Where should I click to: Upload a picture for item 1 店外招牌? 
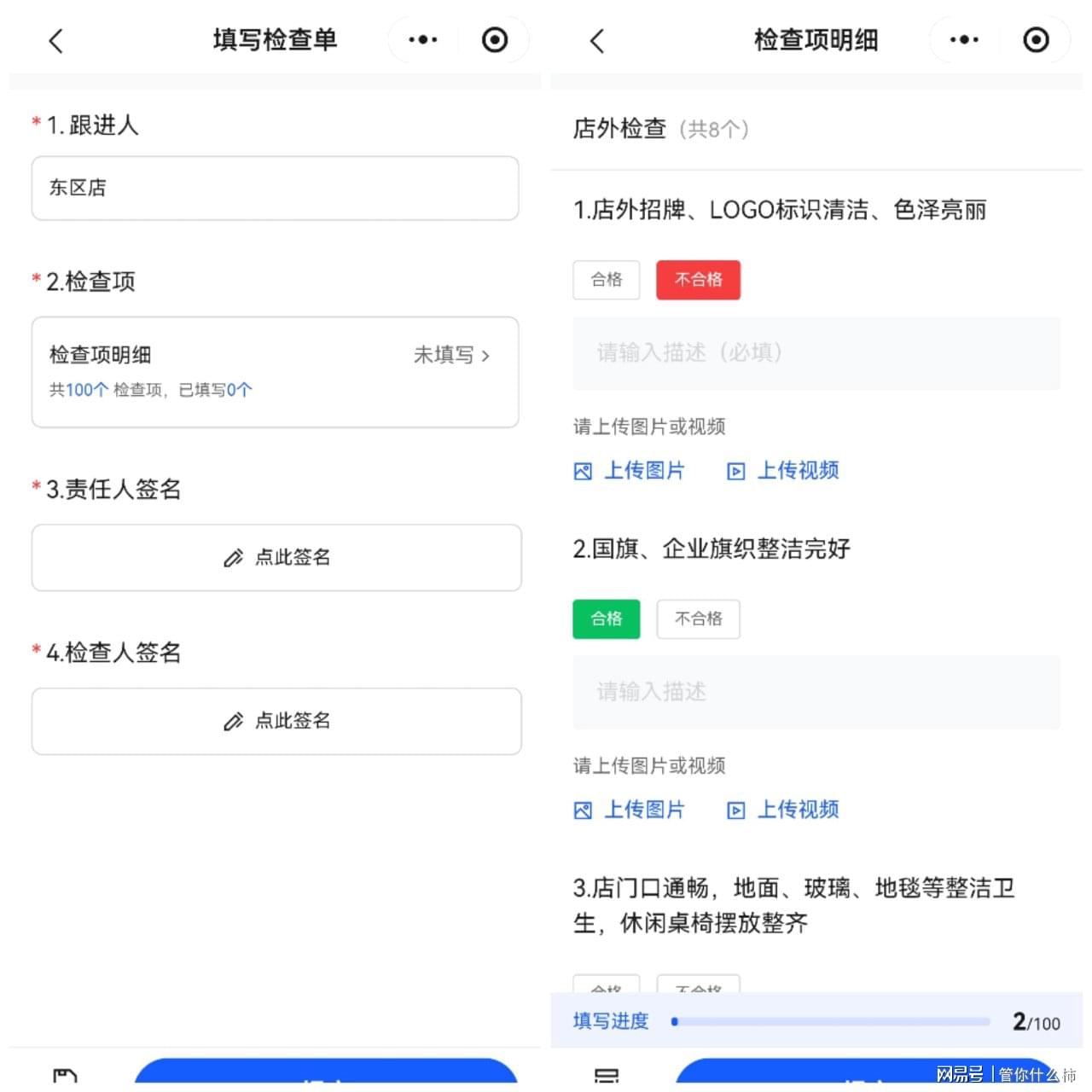point(630,471)
